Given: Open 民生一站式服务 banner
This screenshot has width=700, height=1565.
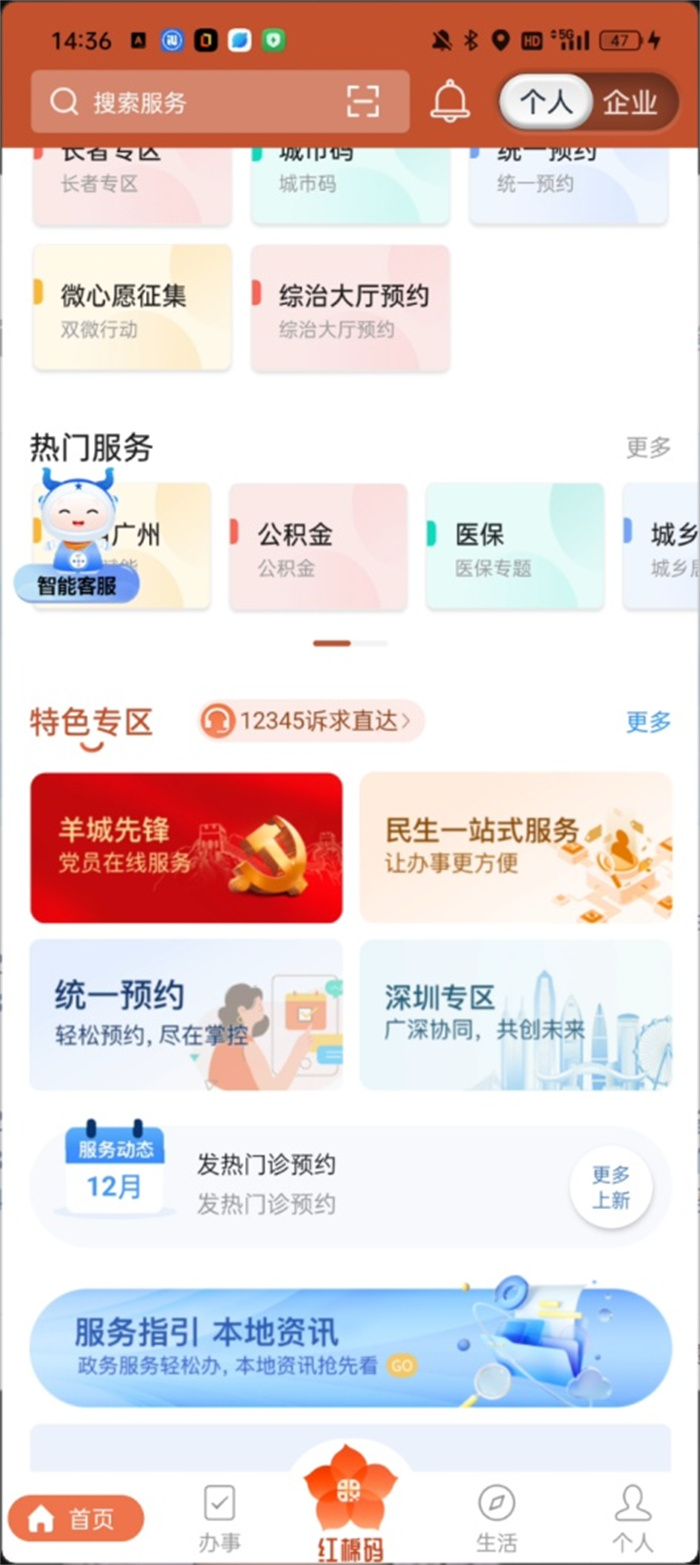Looking at the screenshot, I should [515, 847].
